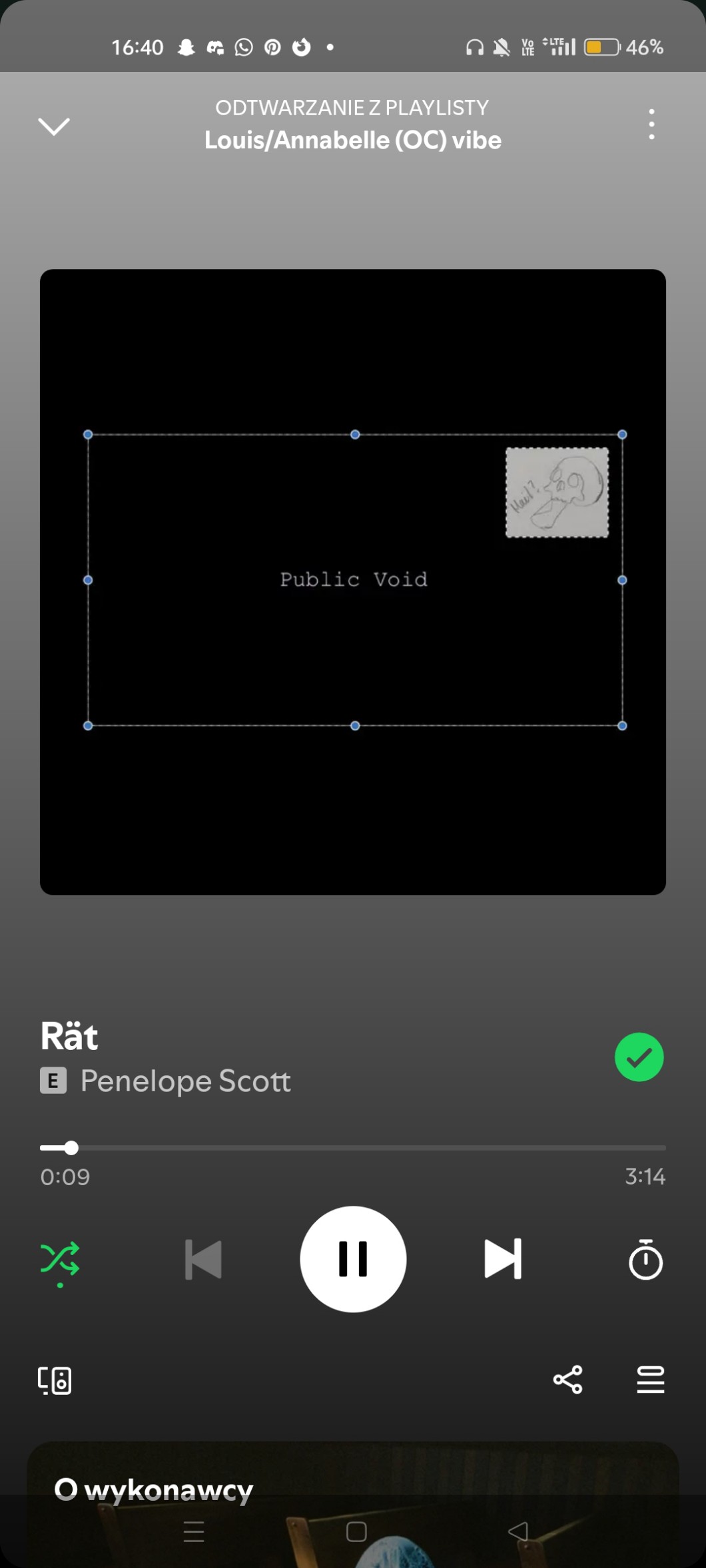706x1568 pixels.
Task: Skip to the next track
Action: 502,1258
